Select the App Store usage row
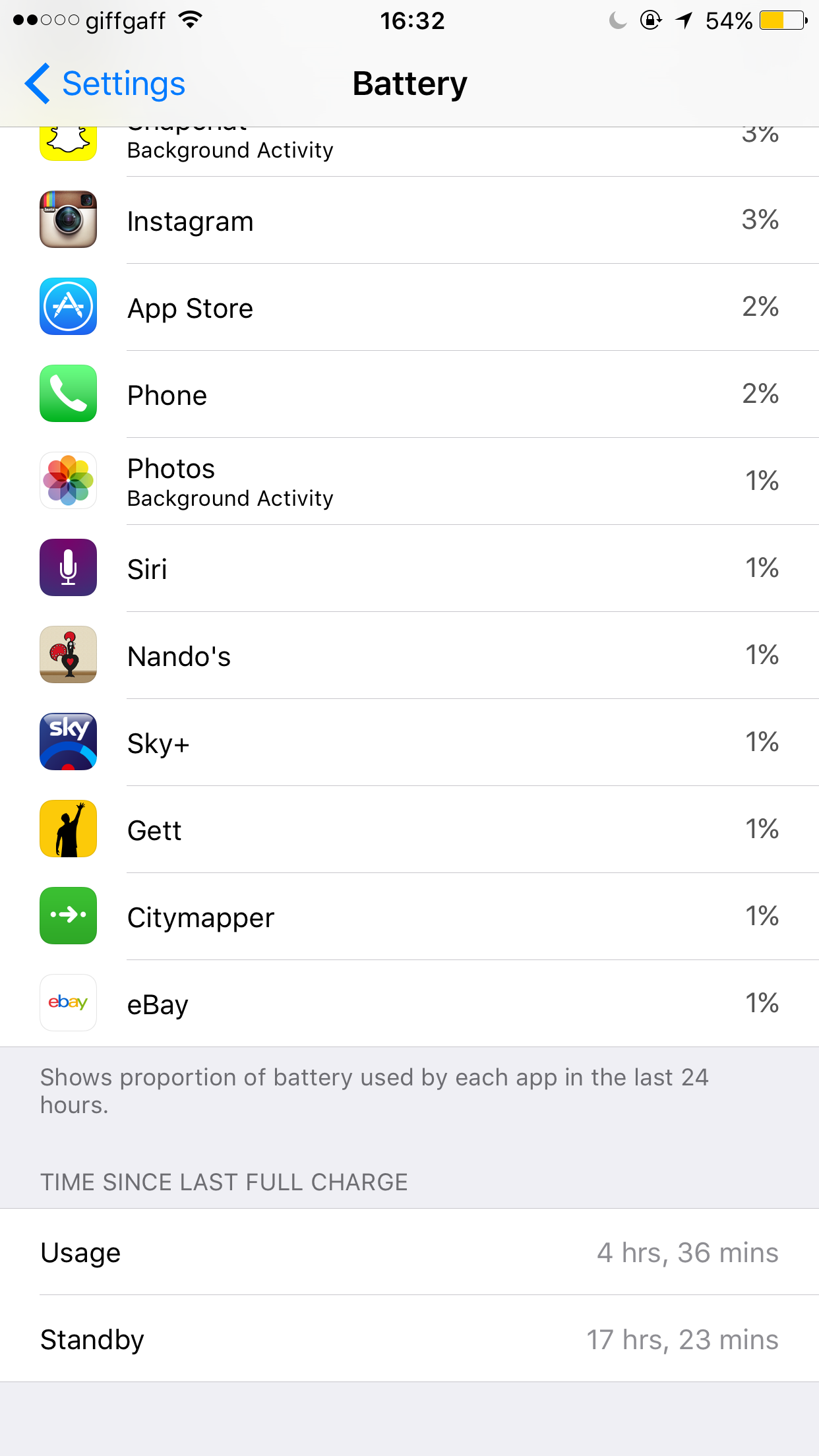 [409, 307]
